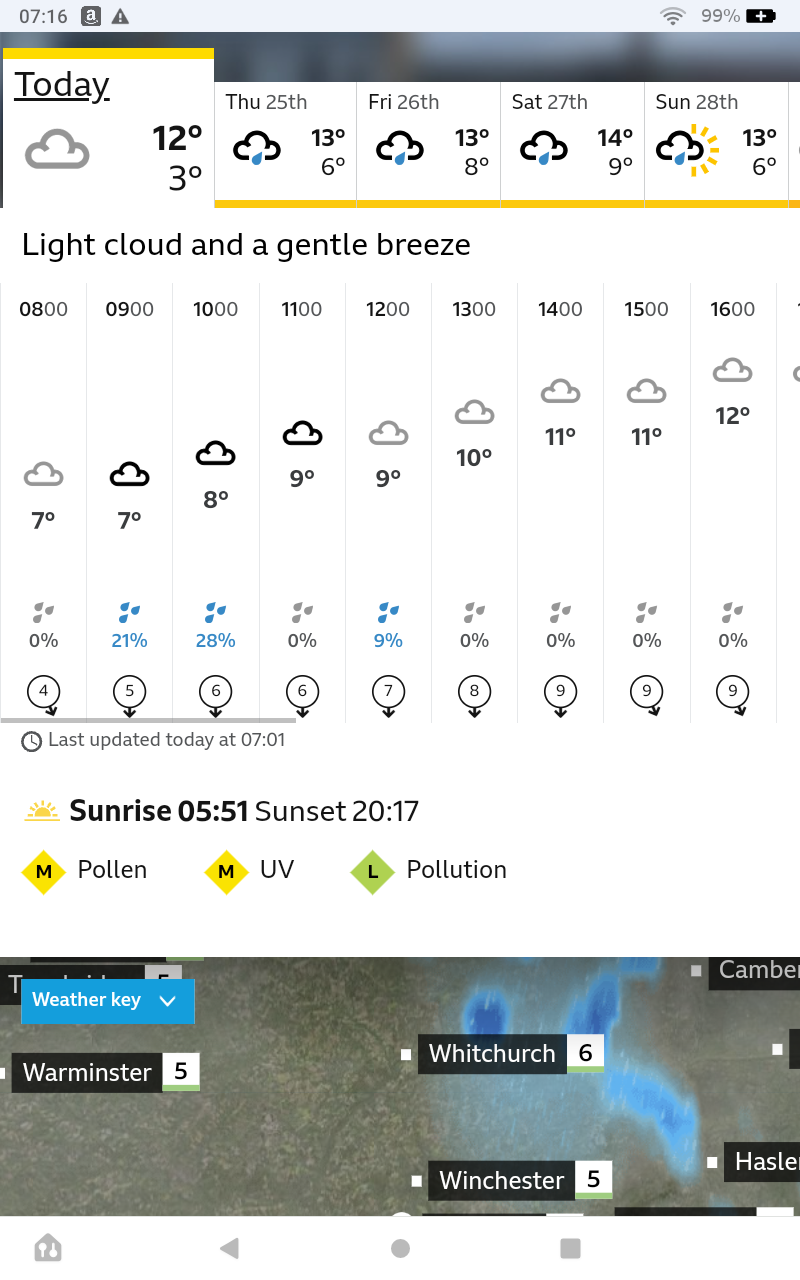Switch to Thu 25th forecast
The height and width of the screenshot is (1280, 800).
(x=286, y=143)
